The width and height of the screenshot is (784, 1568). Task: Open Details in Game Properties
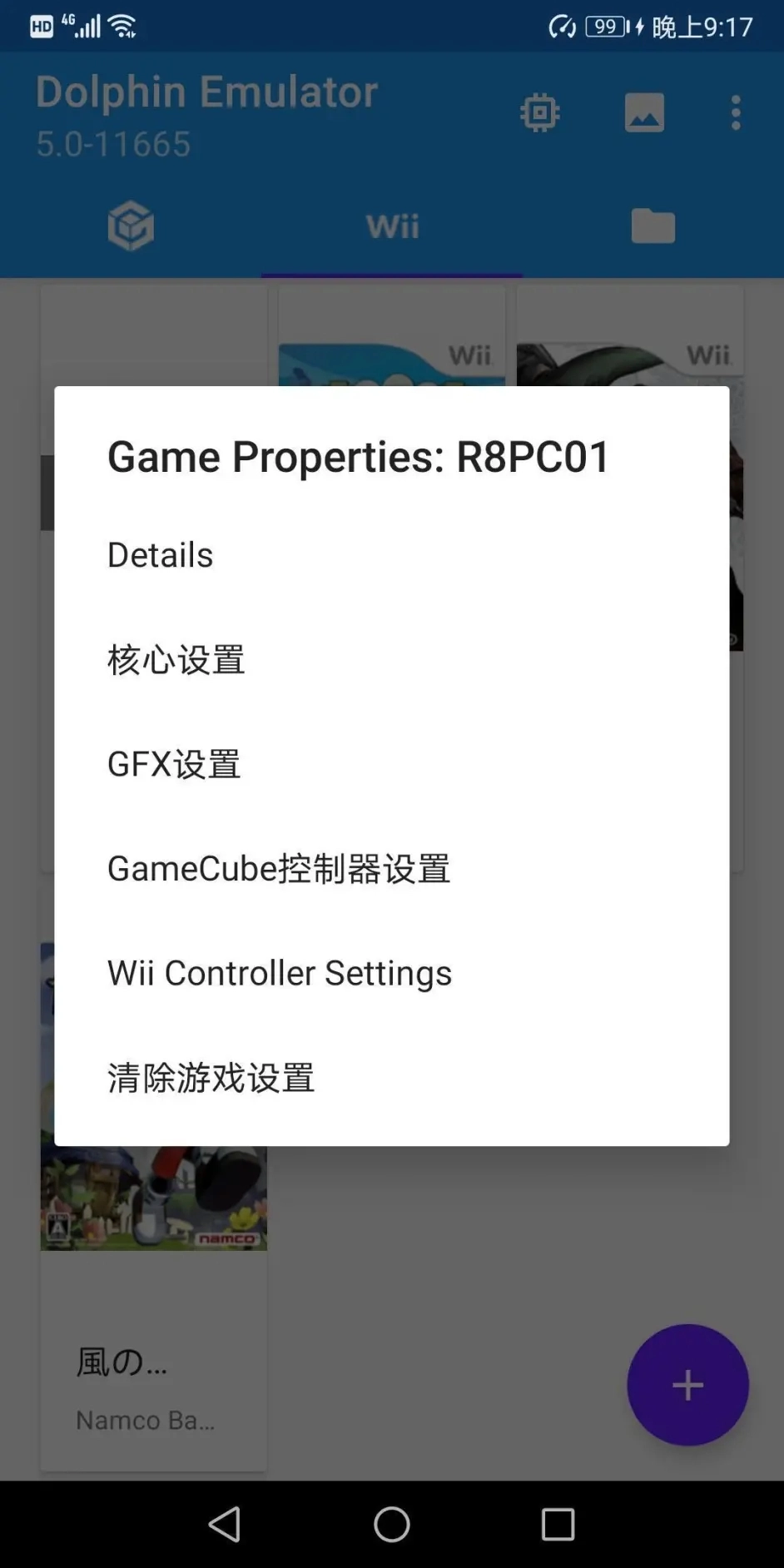tap(161, 555)
